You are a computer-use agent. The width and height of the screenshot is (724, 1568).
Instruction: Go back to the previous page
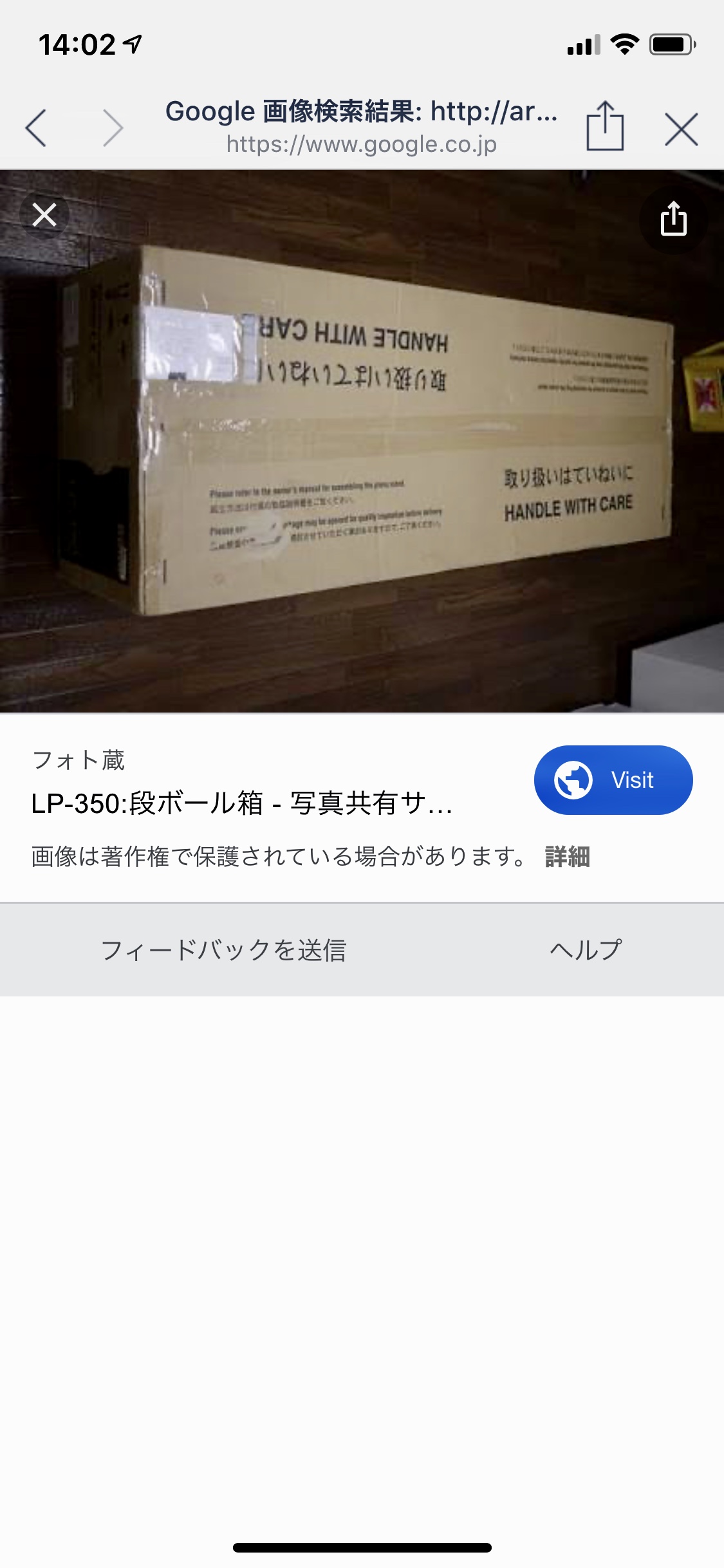[36, 127]
